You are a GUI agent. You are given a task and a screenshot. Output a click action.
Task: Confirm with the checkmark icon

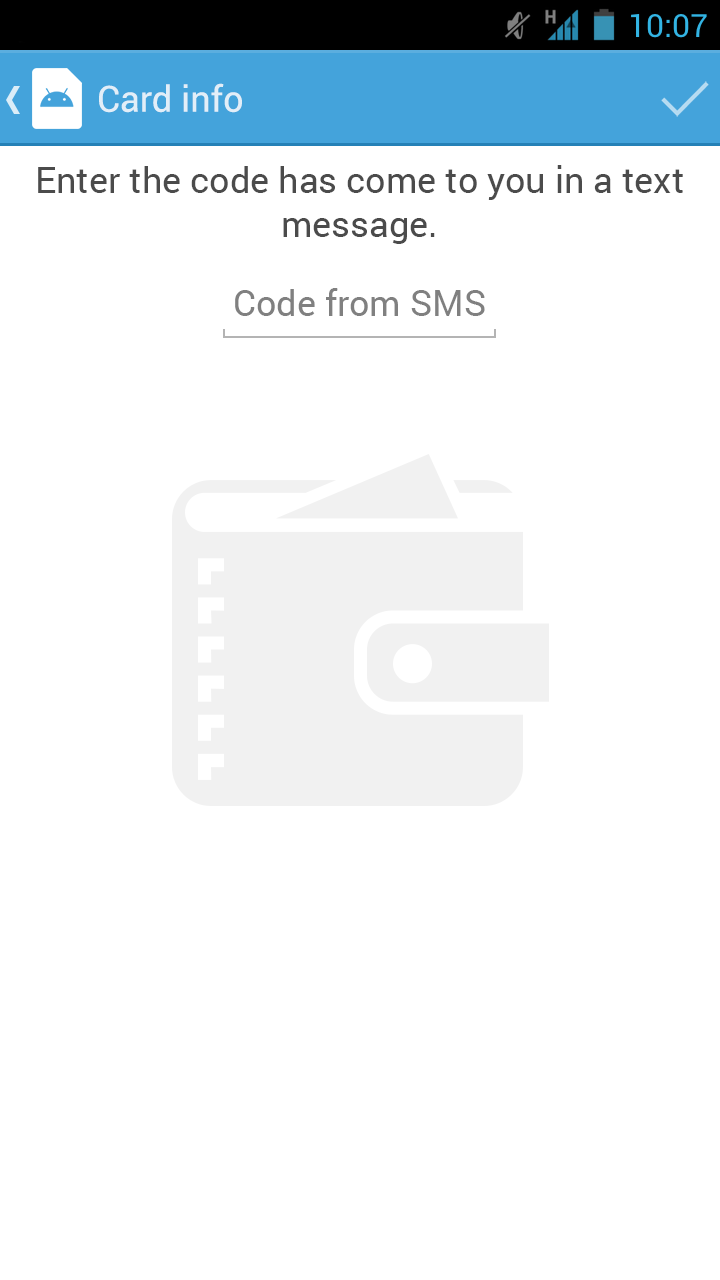[x=684, y=99]
